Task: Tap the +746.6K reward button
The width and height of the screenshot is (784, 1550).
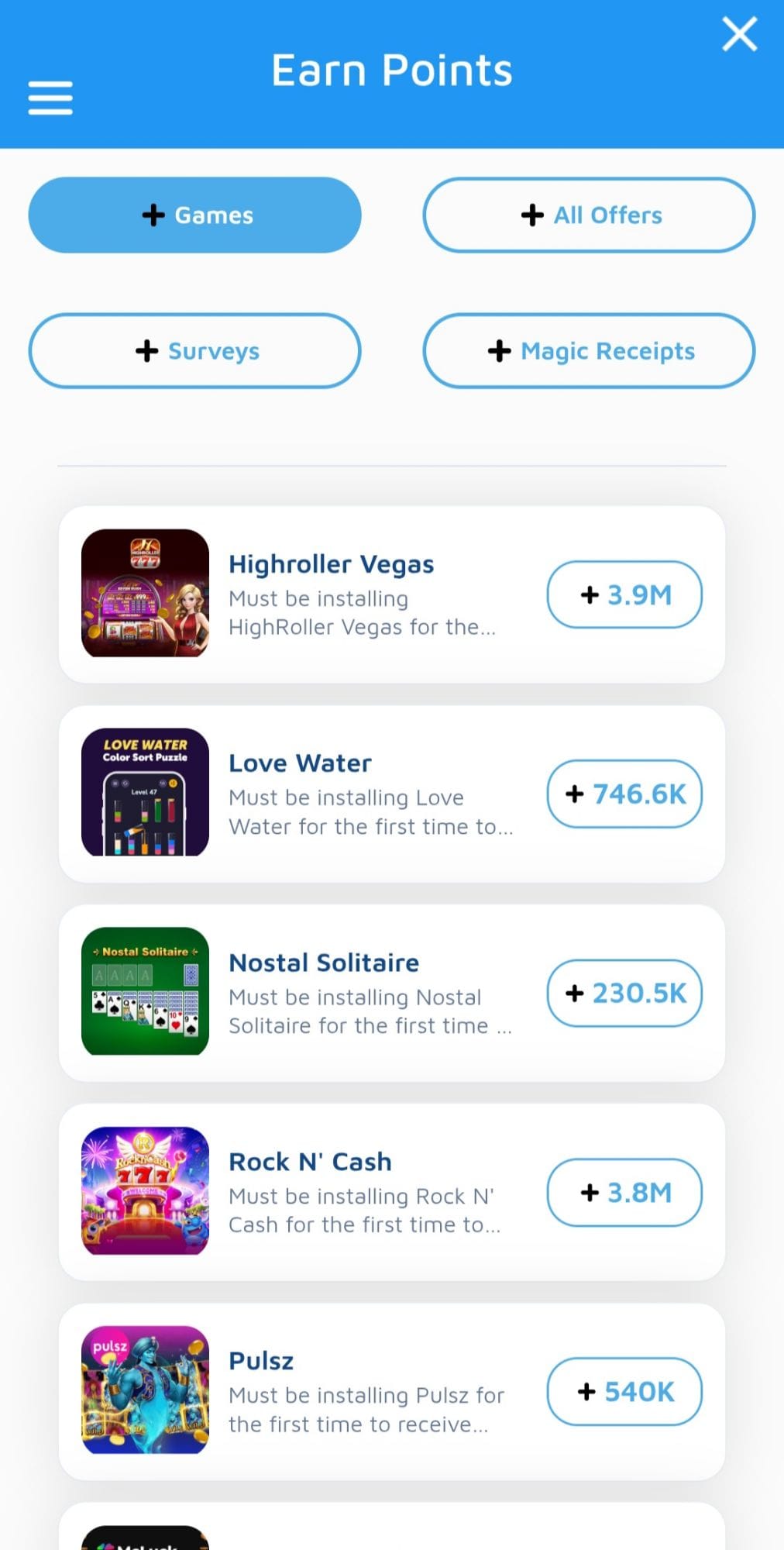Action: point(624,794)
